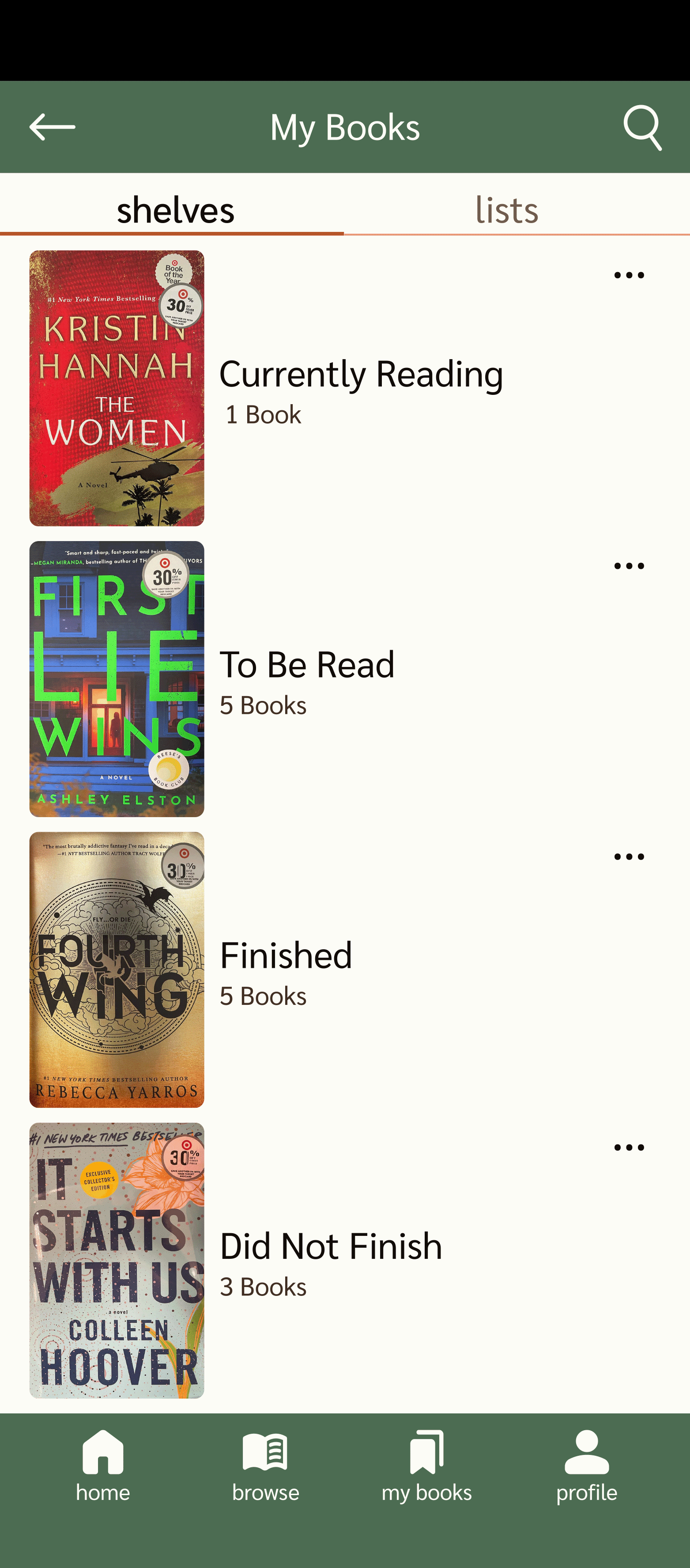Image resolution: width=690 pixels, height=1568 pixels.
Task: Open options for To Be Read shelf
Action: pyautogui.click(x=629, y=566)
